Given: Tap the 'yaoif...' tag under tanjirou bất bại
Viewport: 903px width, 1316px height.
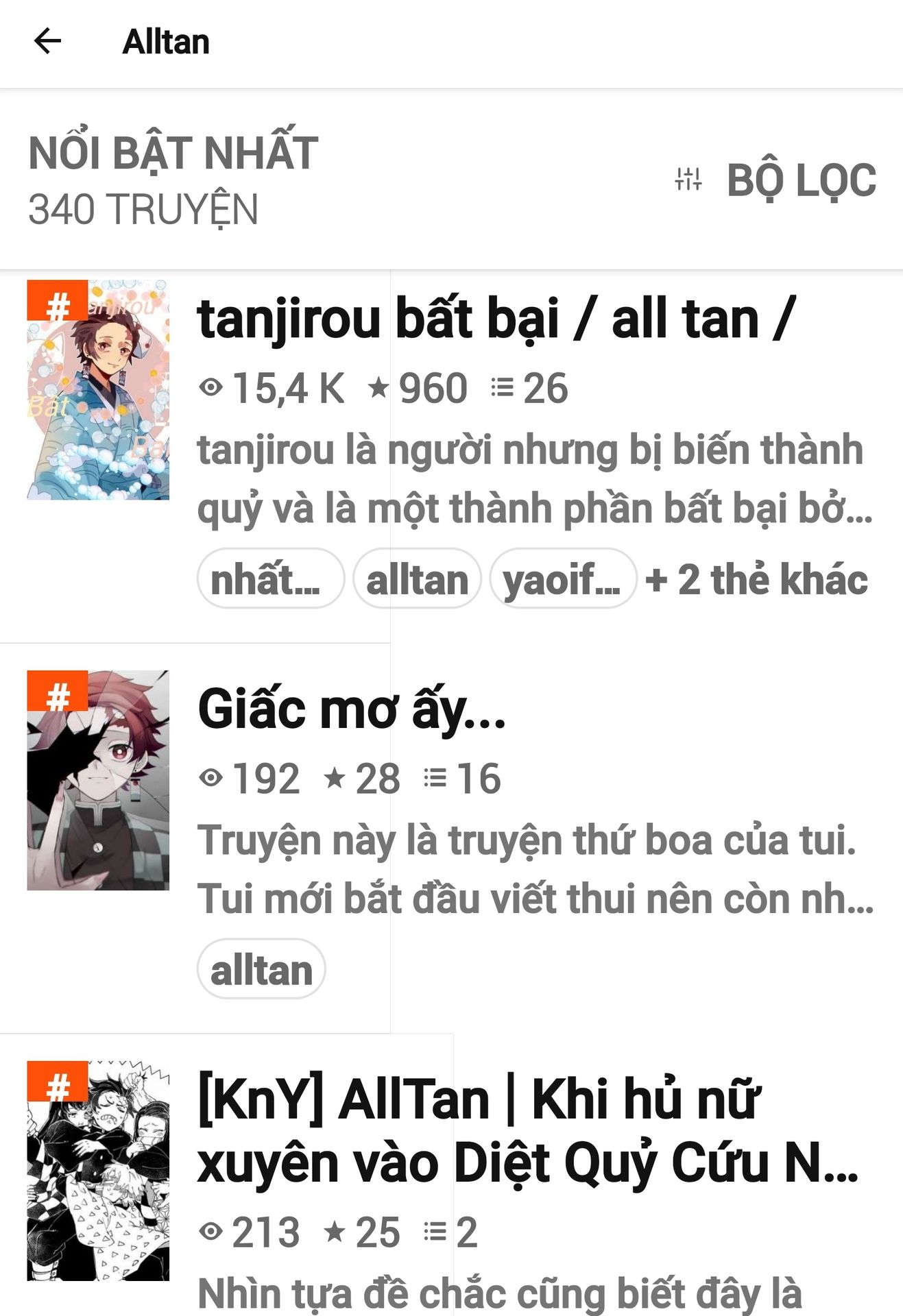Looking at the screenshot, I should pyautogui.click(x=563, y=579).
